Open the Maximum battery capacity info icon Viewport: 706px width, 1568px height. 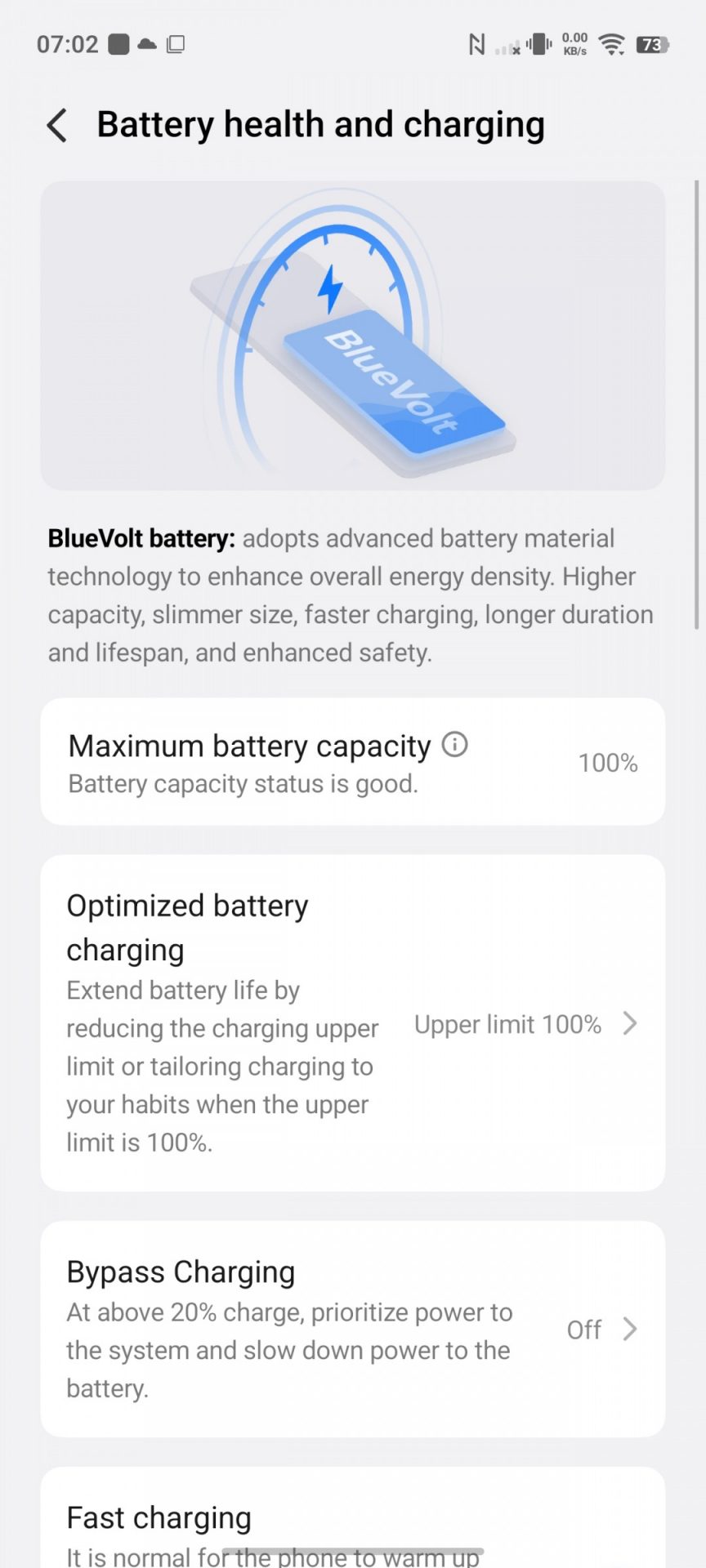pos(455,744)
